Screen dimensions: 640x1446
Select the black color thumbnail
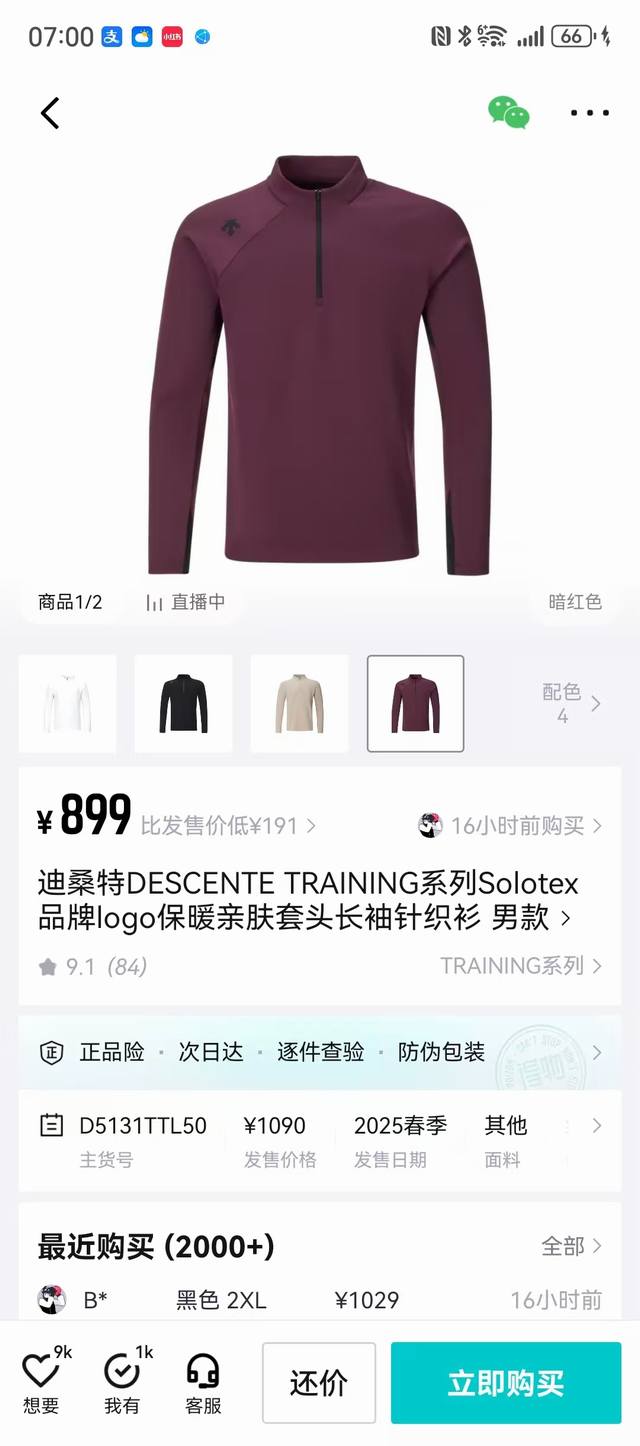183,703
